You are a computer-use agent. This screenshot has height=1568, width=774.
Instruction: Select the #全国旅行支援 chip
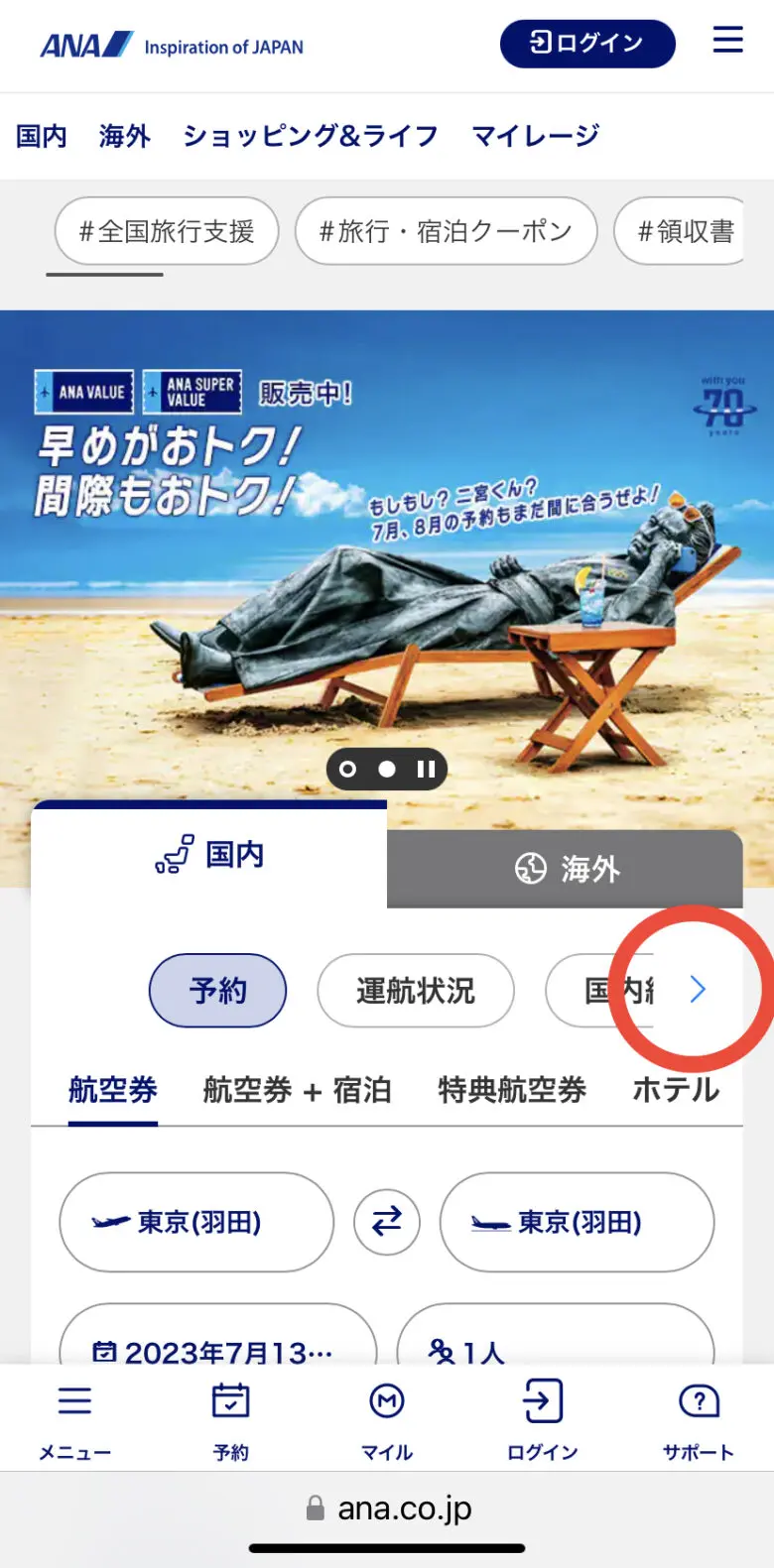click(166, 231)
